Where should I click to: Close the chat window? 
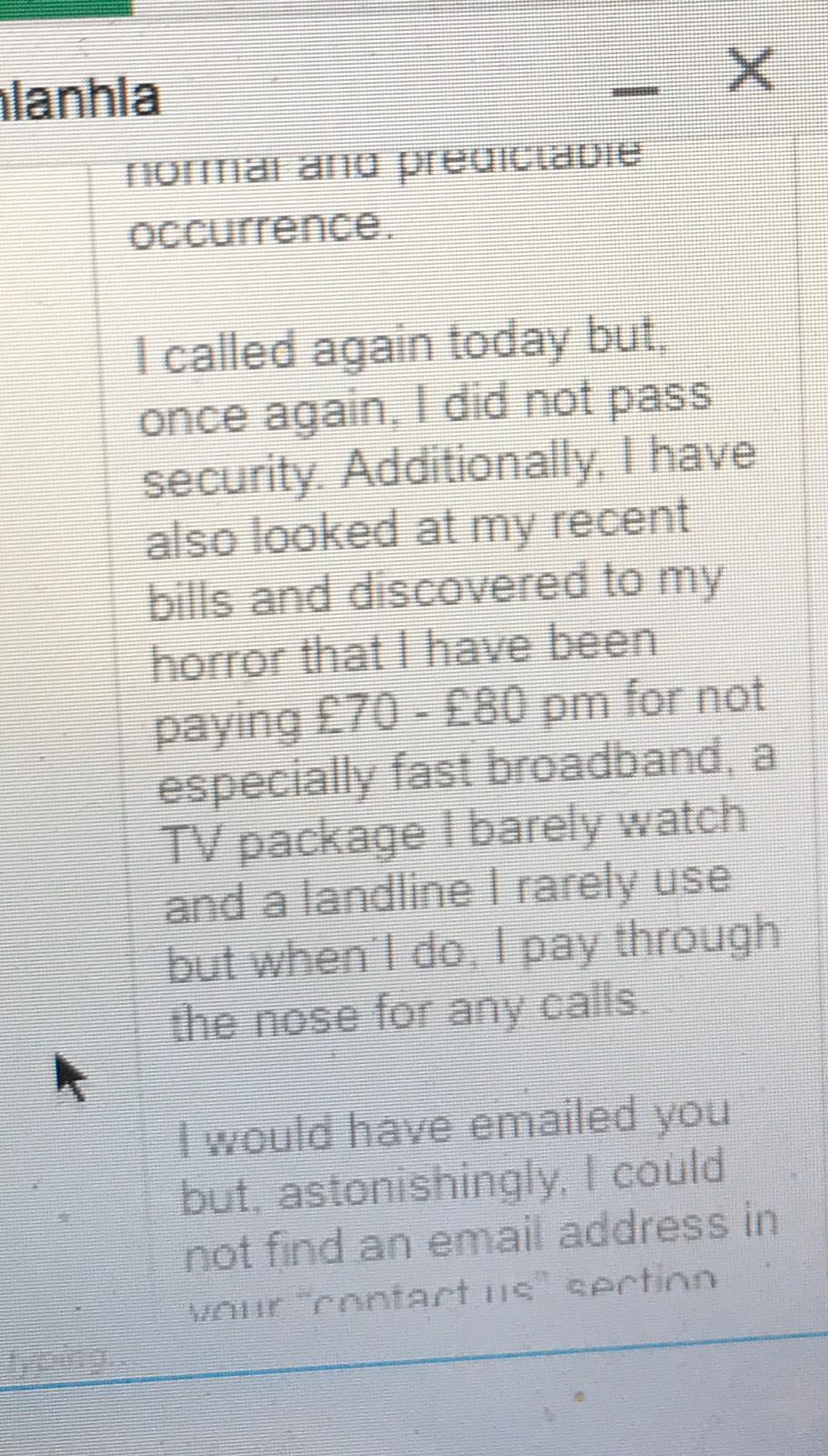tap(751, 70)
